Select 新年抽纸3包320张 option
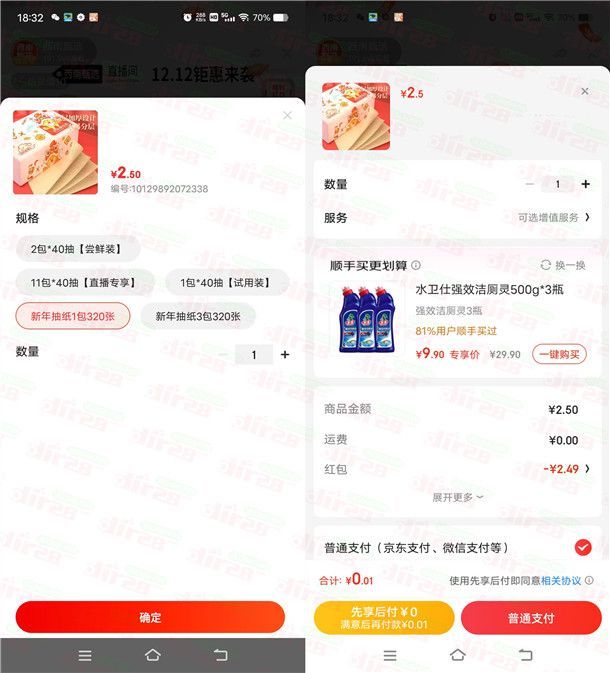This screenshot has height=673, width=610. 198,316
